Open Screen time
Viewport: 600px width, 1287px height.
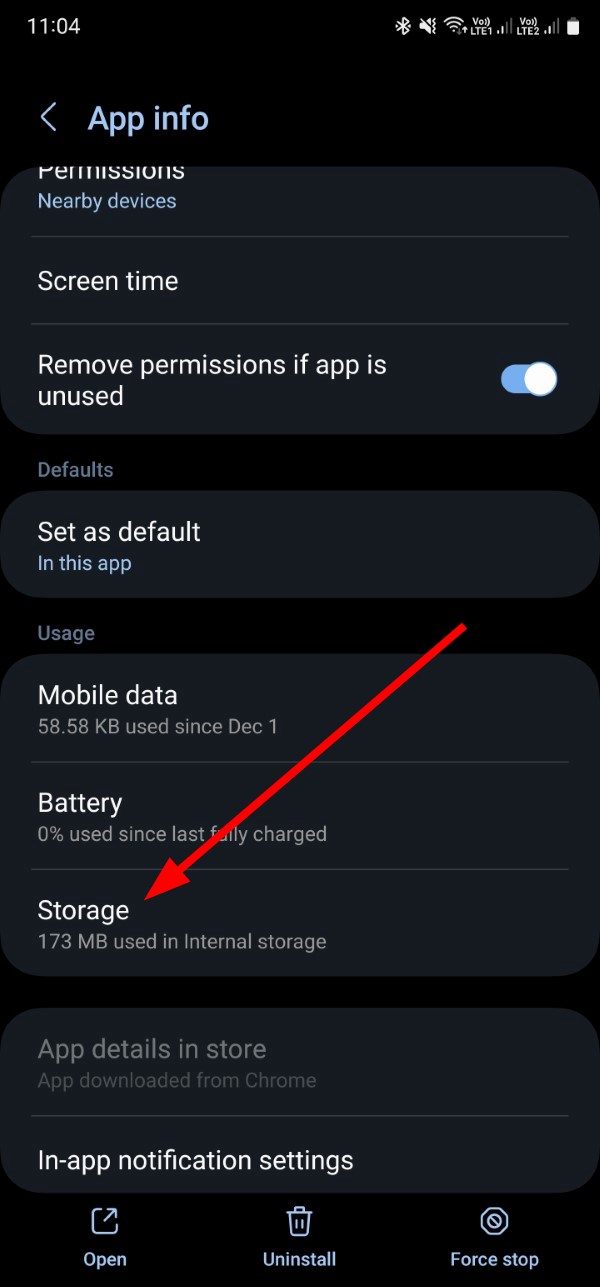pyautogui.click(x=300, y=281)
